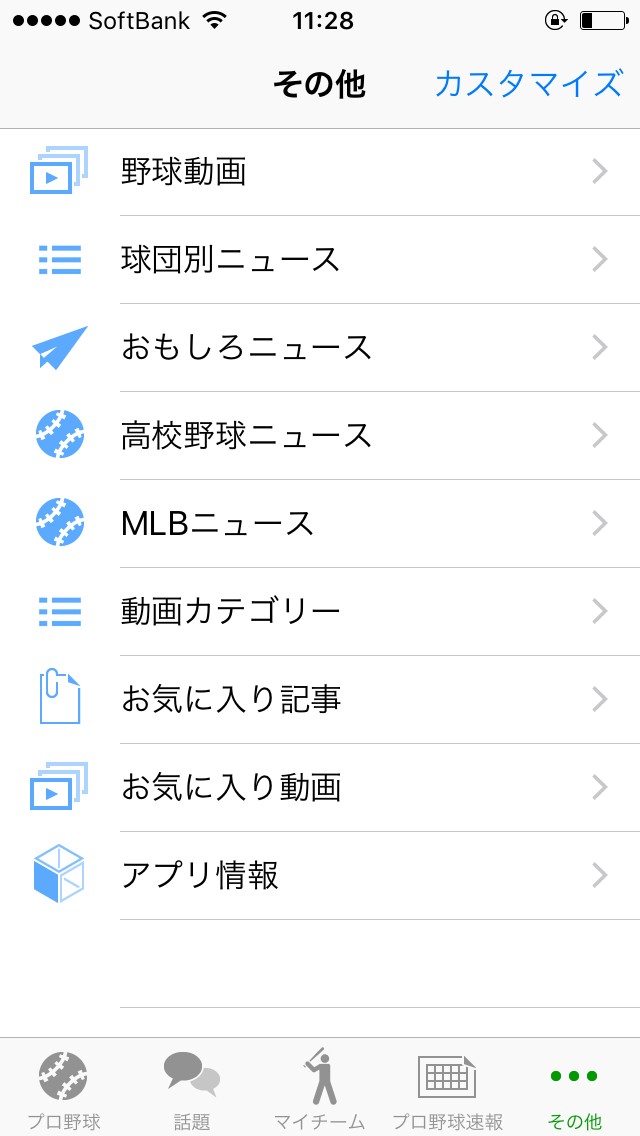The width and height of the screenshot is (640, 1136).
Task: Select おもしろニュース
Action: (x=320, y=348)
